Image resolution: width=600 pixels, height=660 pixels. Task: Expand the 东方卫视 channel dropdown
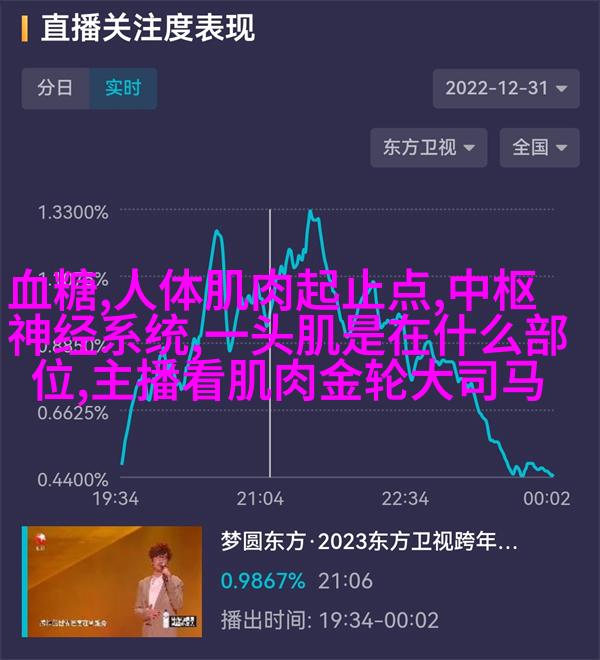pyautogui.click(x=429, y=147)
